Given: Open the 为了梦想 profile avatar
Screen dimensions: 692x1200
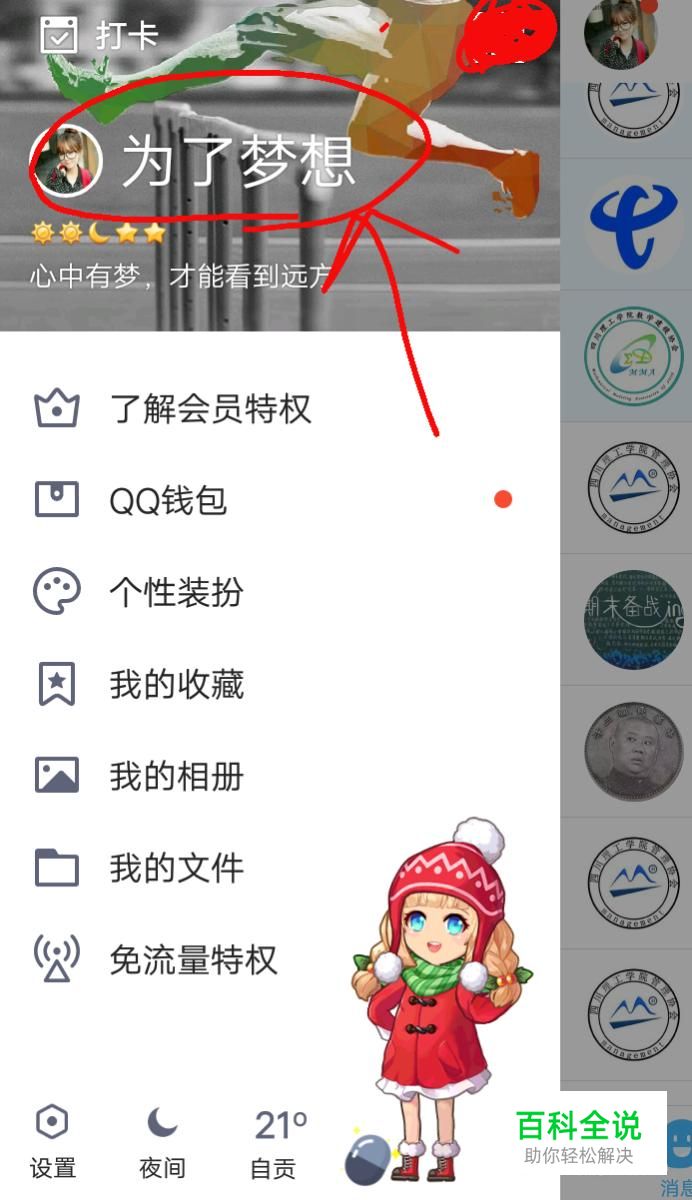Looking at the screenshot, I should click(x=67, y=162).
